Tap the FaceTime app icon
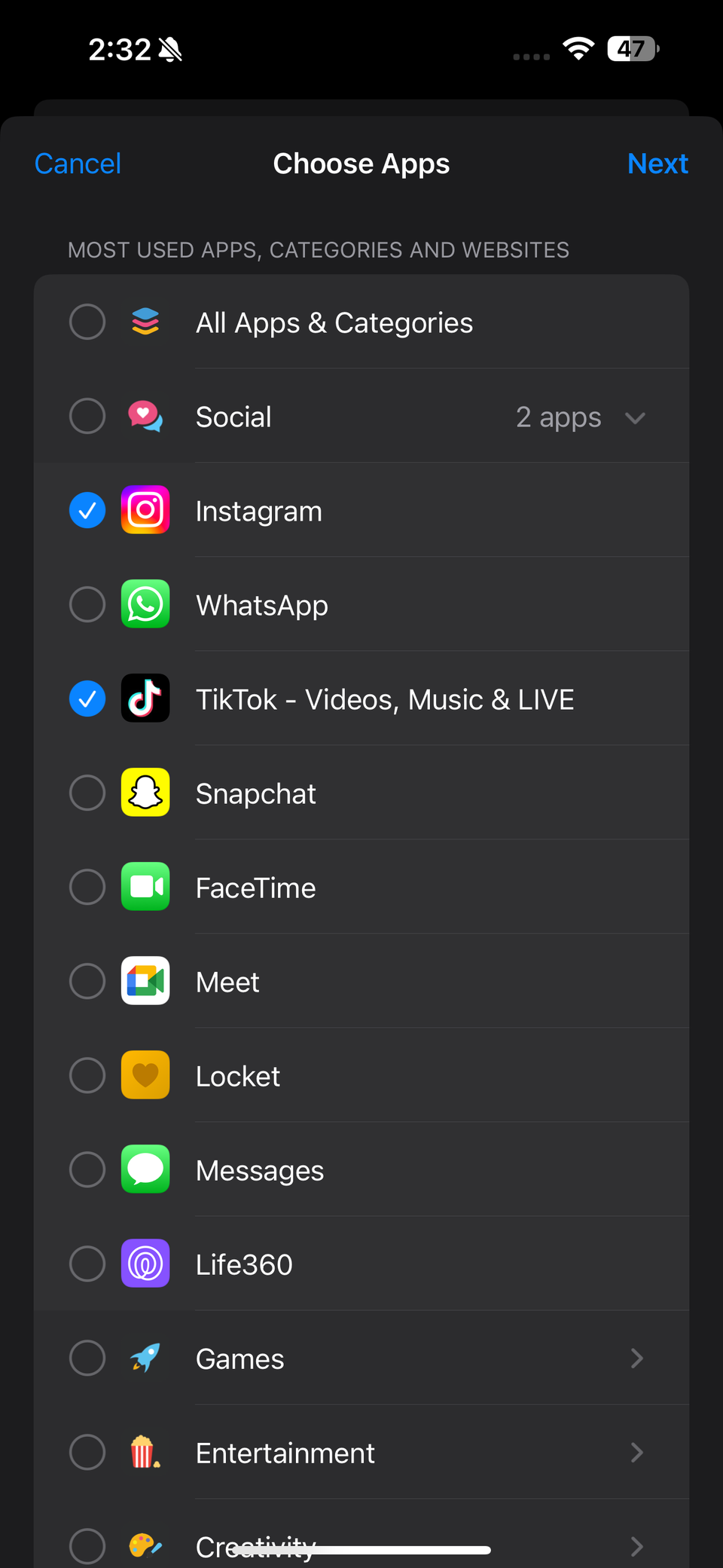The height and width of the screenshot is (1568, 723). coord(145,887)
